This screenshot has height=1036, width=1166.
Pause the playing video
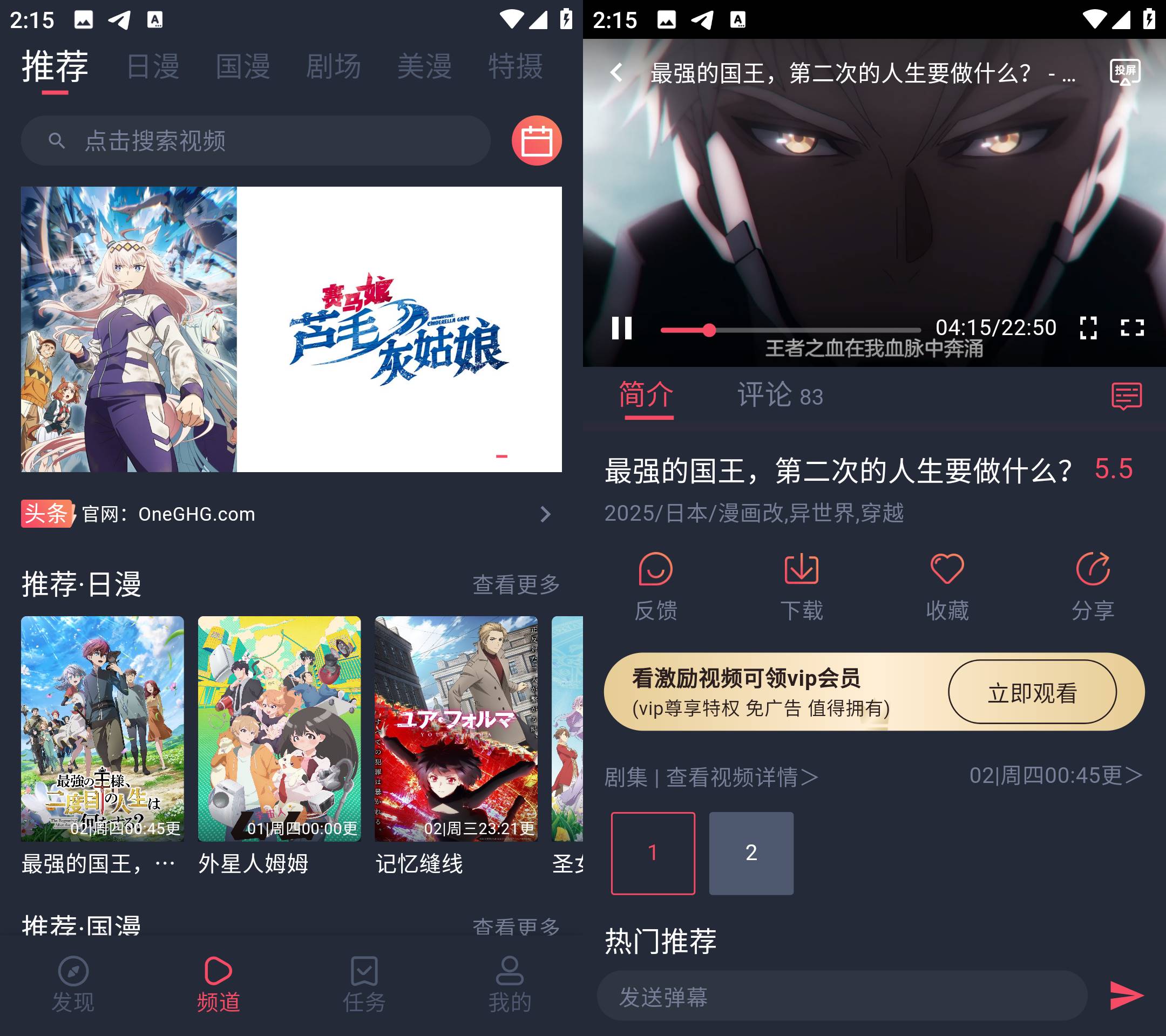click(621, 328)
